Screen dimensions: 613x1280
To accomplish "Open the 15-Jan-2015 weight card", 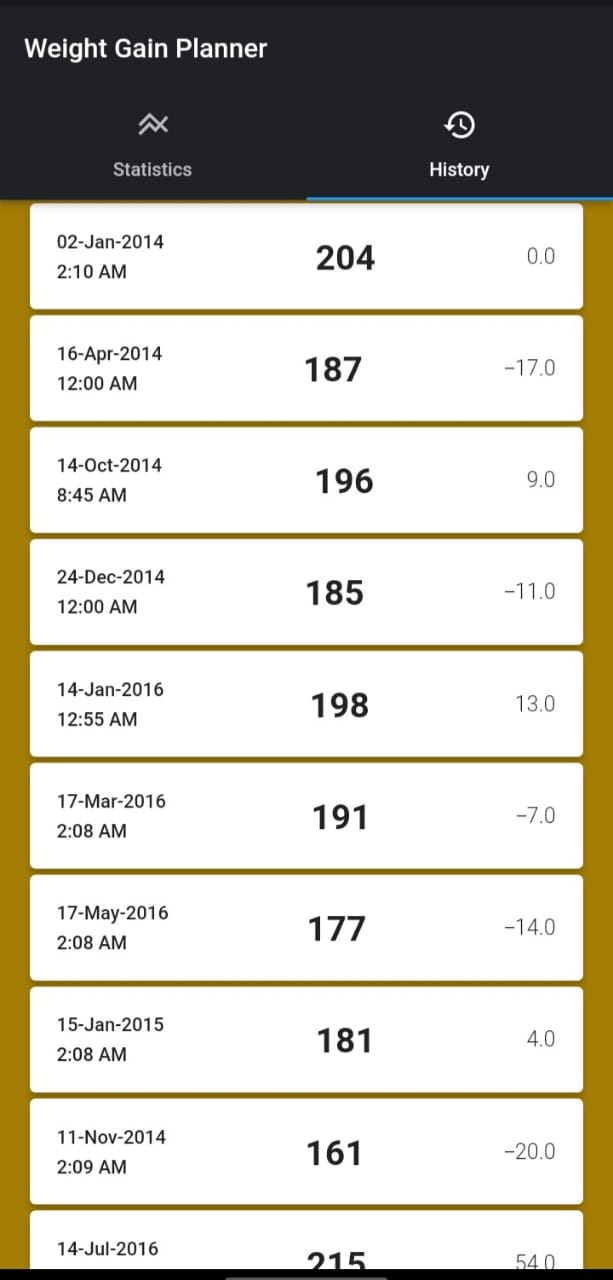I will [x=306, y=1040].
